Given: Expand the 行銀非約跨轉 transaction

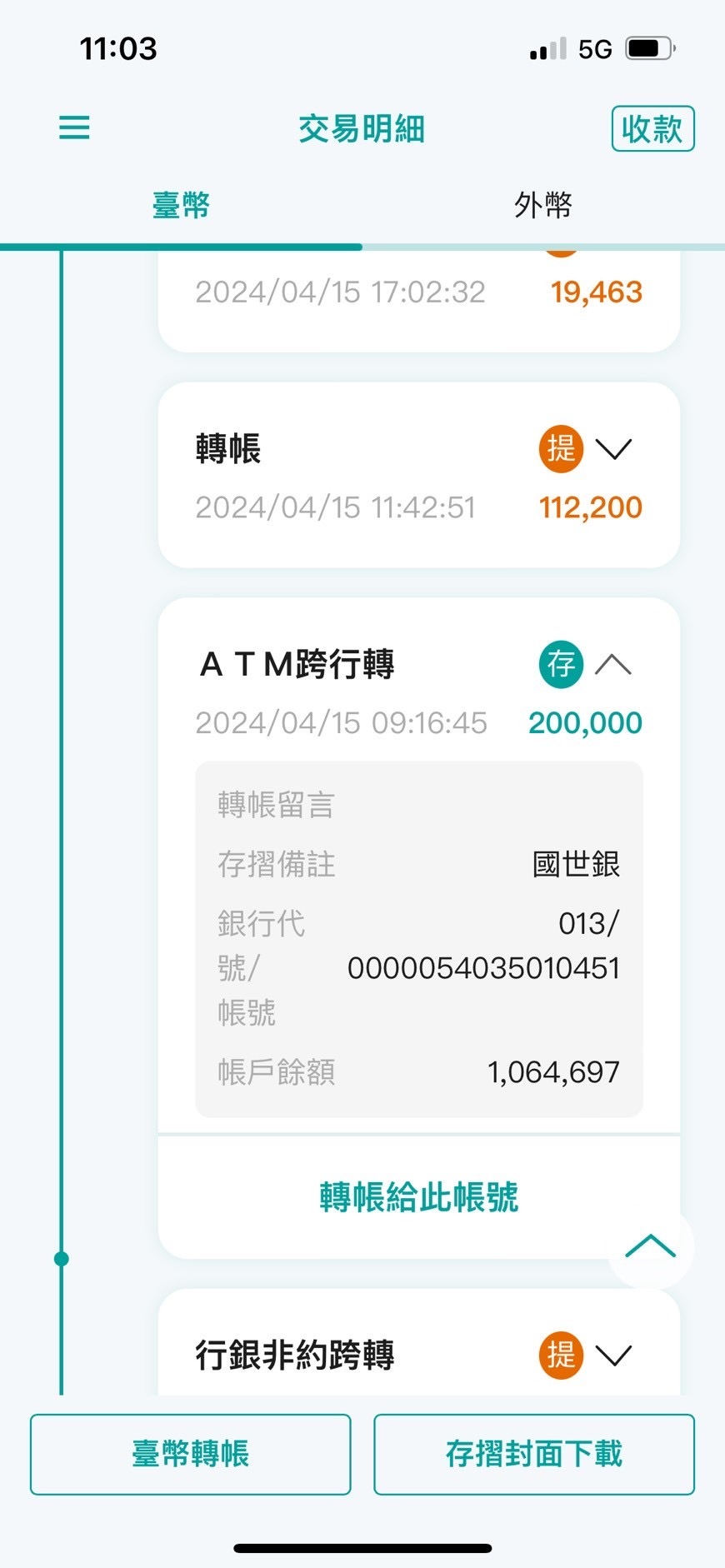Looking at the screenshot, I should 614,1356.
